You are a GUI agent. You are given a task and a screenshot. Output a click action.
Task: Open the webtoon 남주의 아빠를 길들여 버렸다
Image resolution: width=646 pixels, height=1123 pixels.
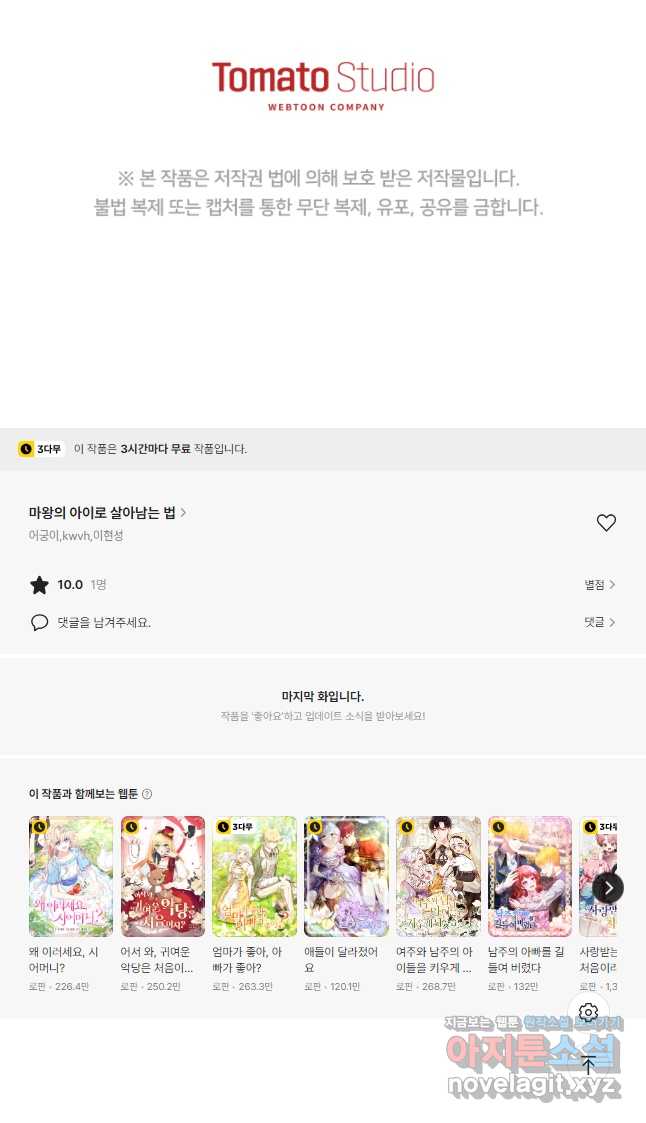tap(529, 904)
